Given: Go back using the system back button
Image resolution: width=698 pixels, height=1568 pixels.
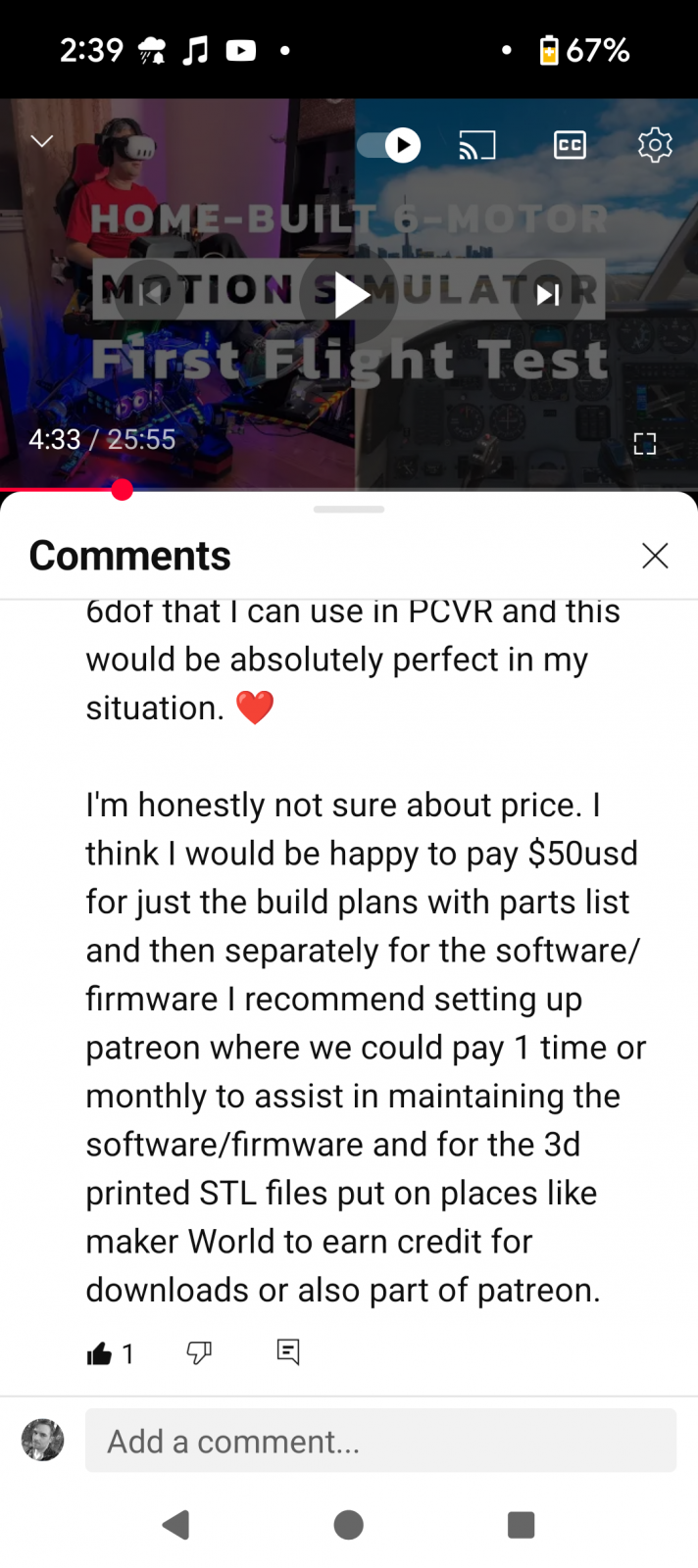Looking at the screenshot, I should 175,1525.
